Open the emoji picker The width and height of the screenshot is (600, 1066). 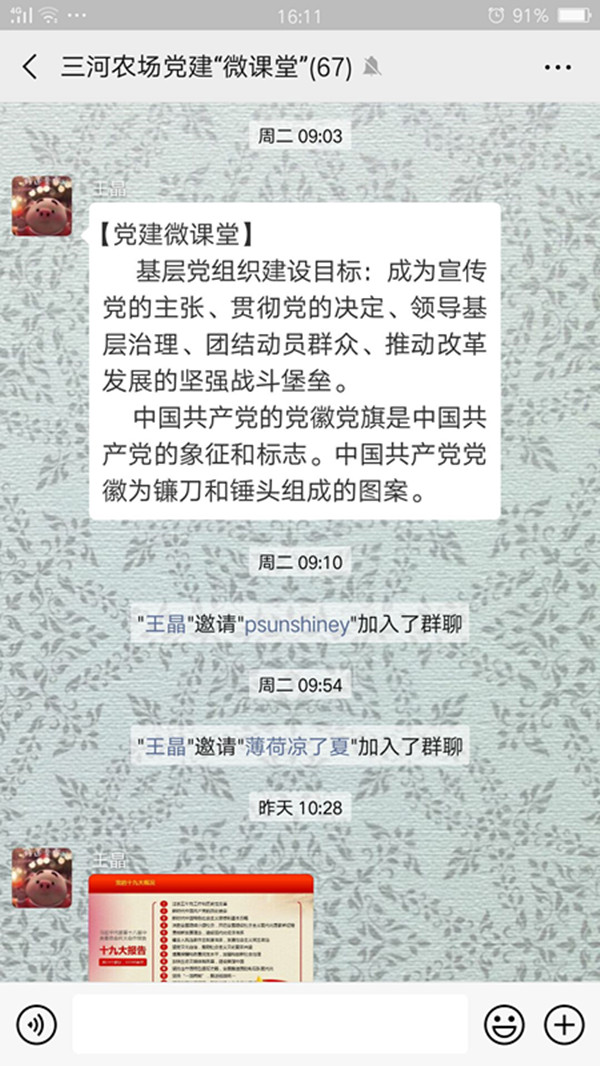click(504, 1025)
